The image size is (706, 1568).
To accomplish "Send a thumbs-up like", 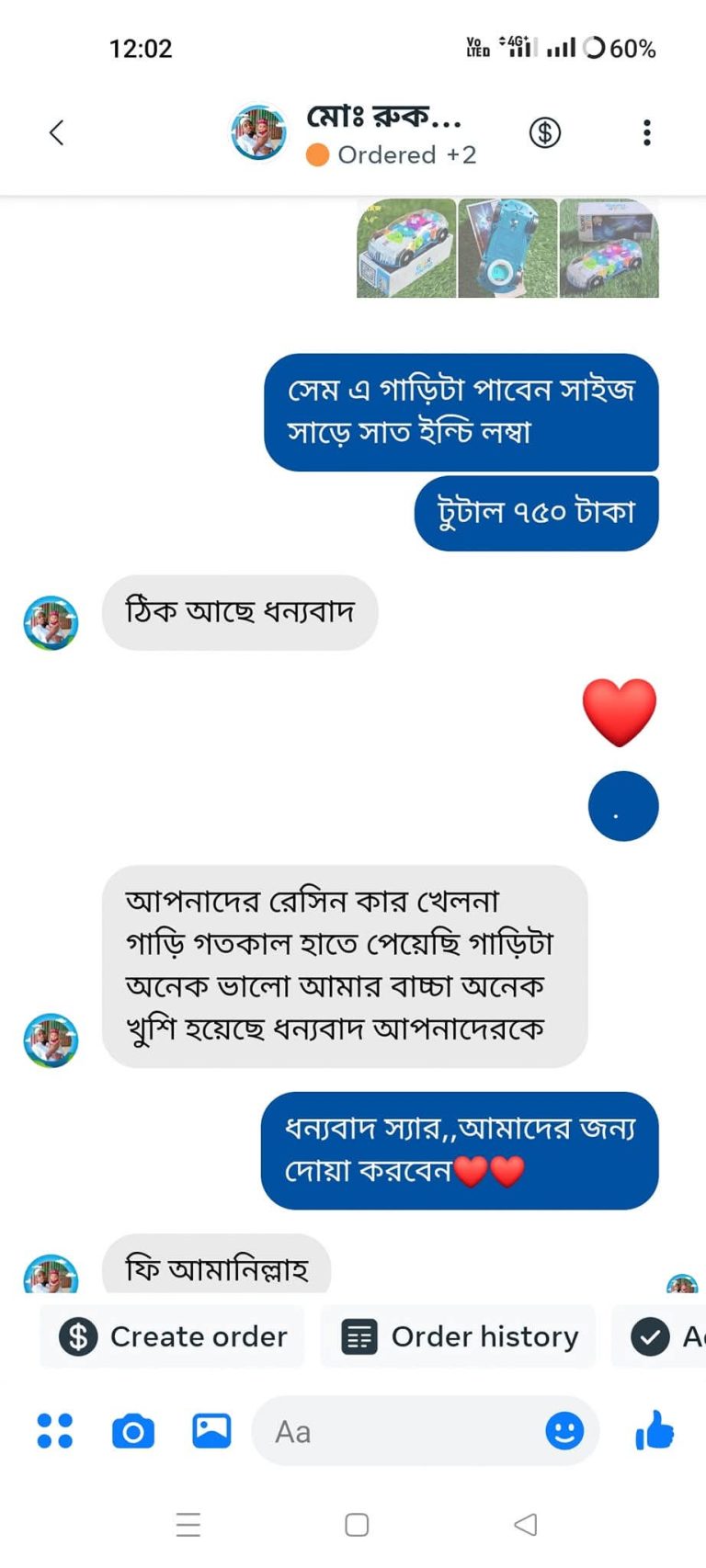I will tap(655, 1431).
